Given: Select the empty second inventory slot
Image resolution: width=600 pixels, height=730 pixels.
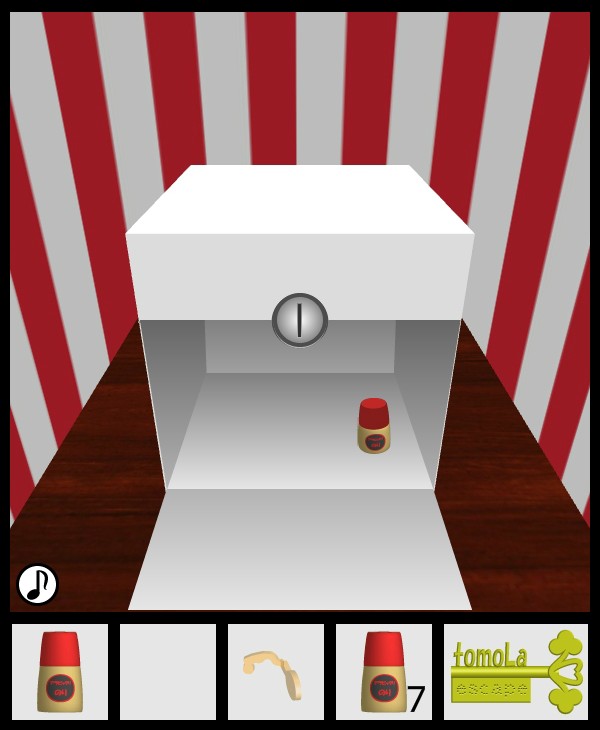Looking at the screenshot, I should [x=168, y=672].
